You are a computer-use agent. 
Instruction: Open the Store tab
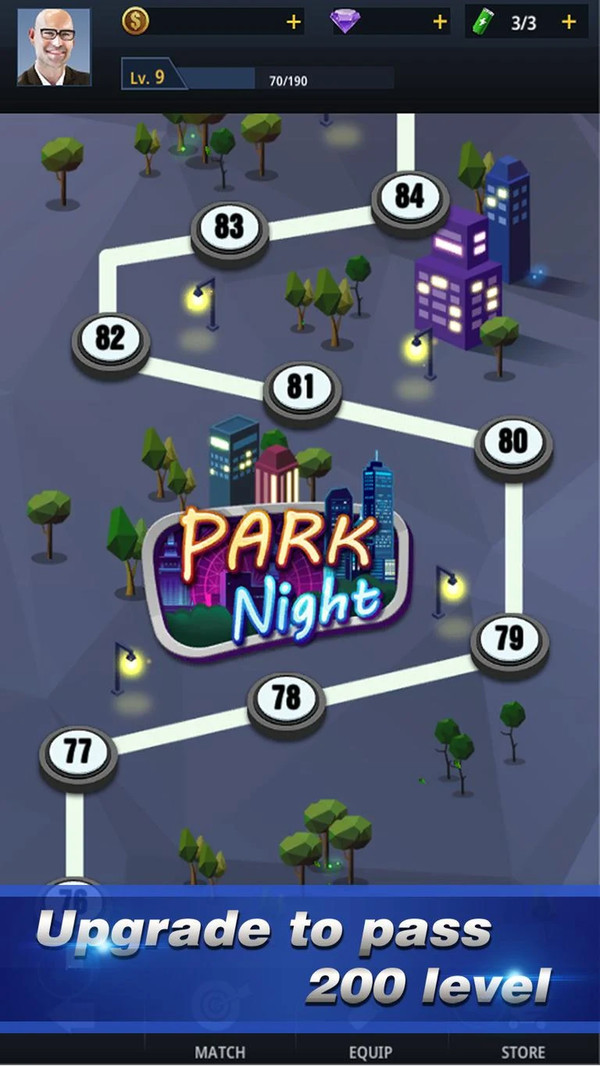tap(523, 1051)
